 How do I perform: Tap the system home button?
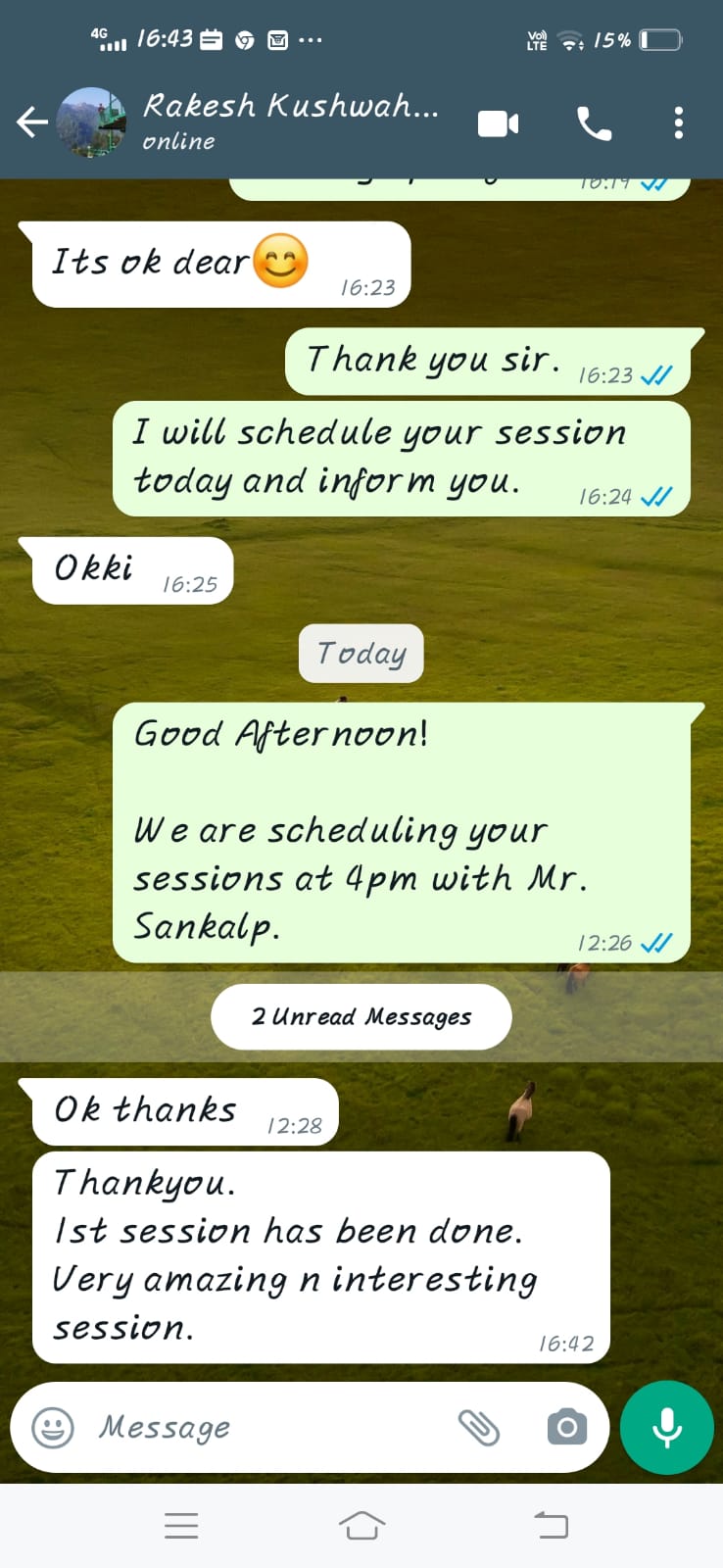[x=361, y=1525]
